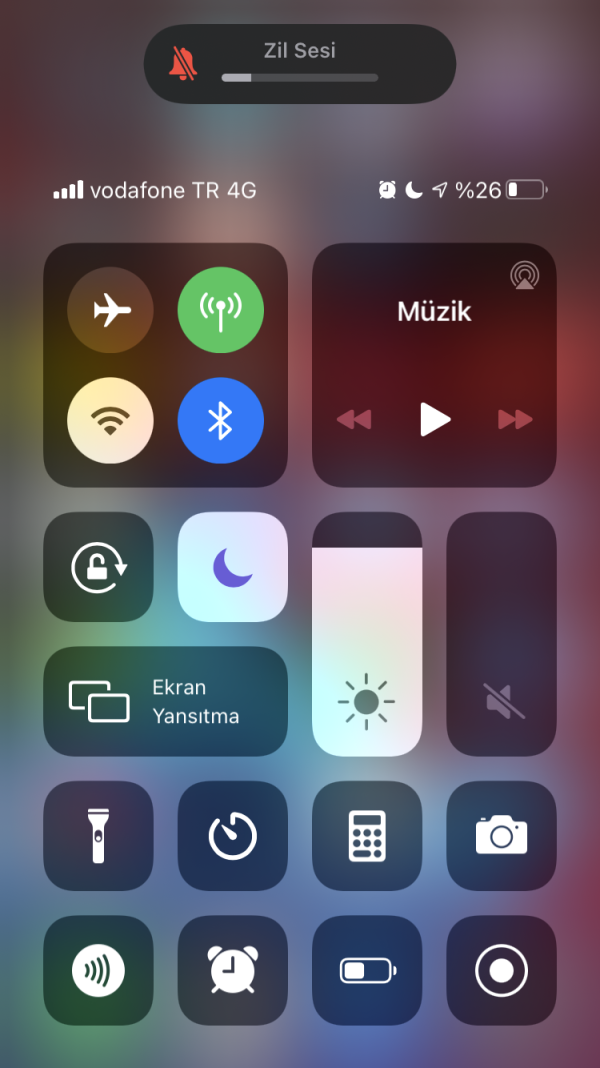Toggle the rotation lock

pos(98,566)
